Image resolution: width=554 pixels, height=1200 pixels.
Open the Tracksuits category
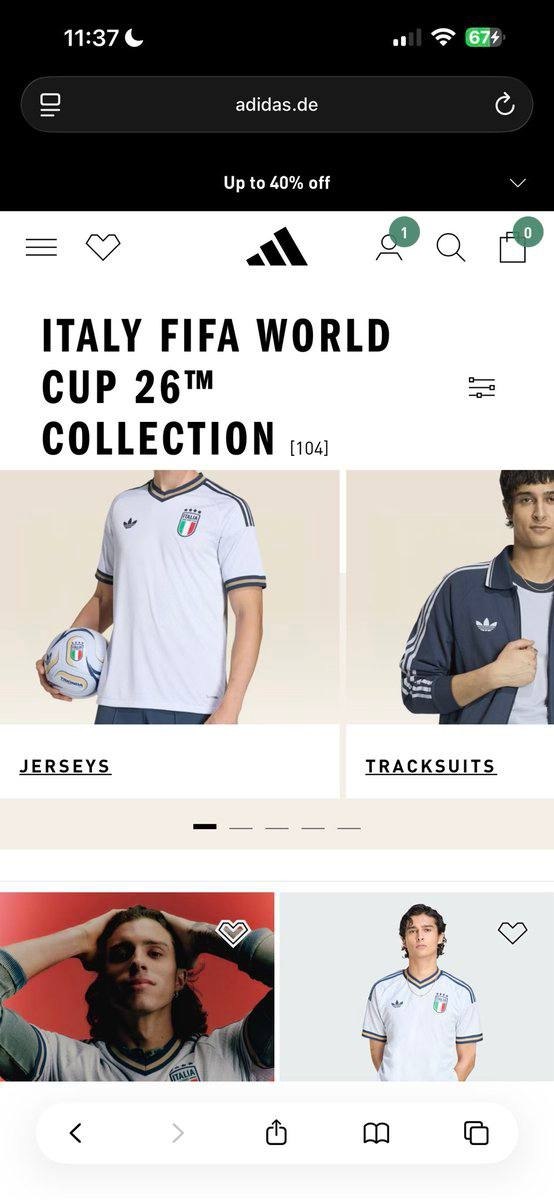[431, 767]
